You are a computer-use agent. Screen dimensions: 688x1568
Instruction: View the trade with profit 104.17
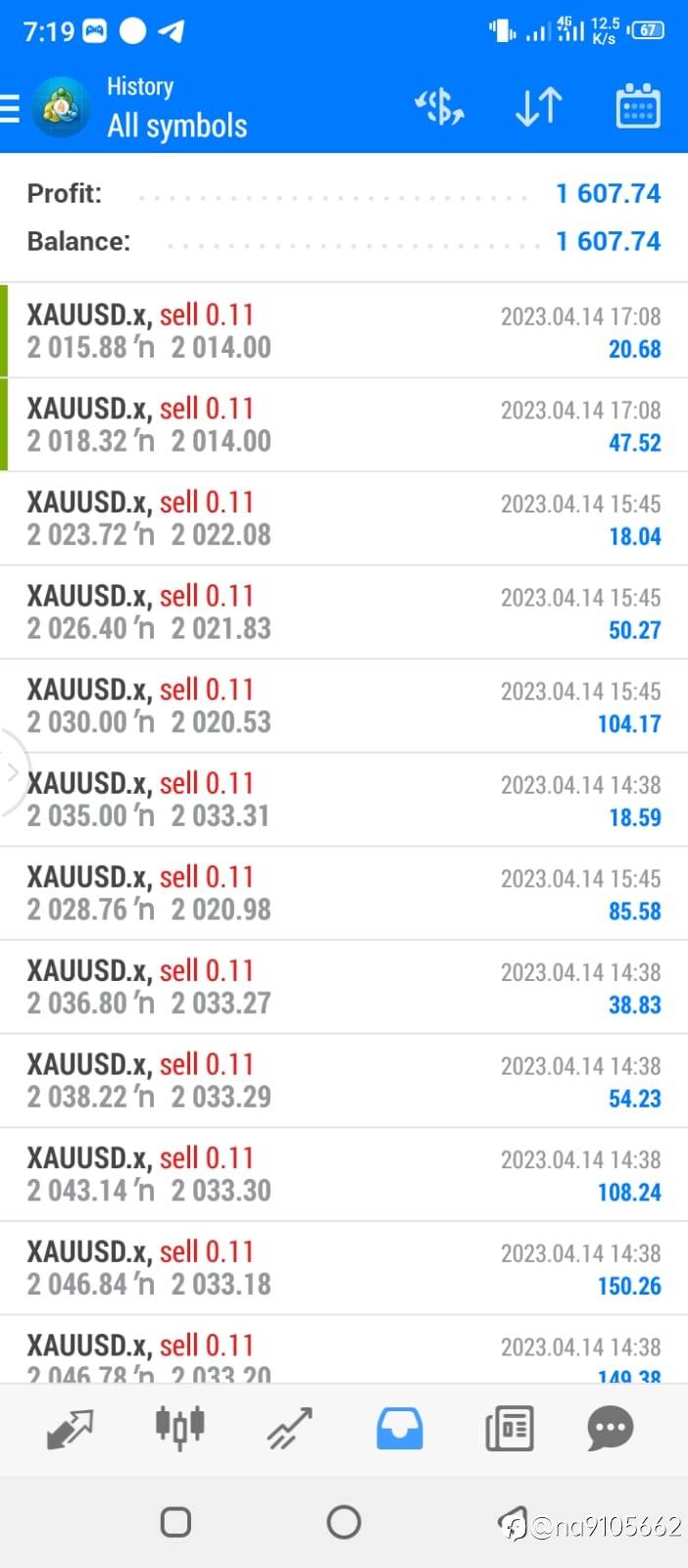344,706
